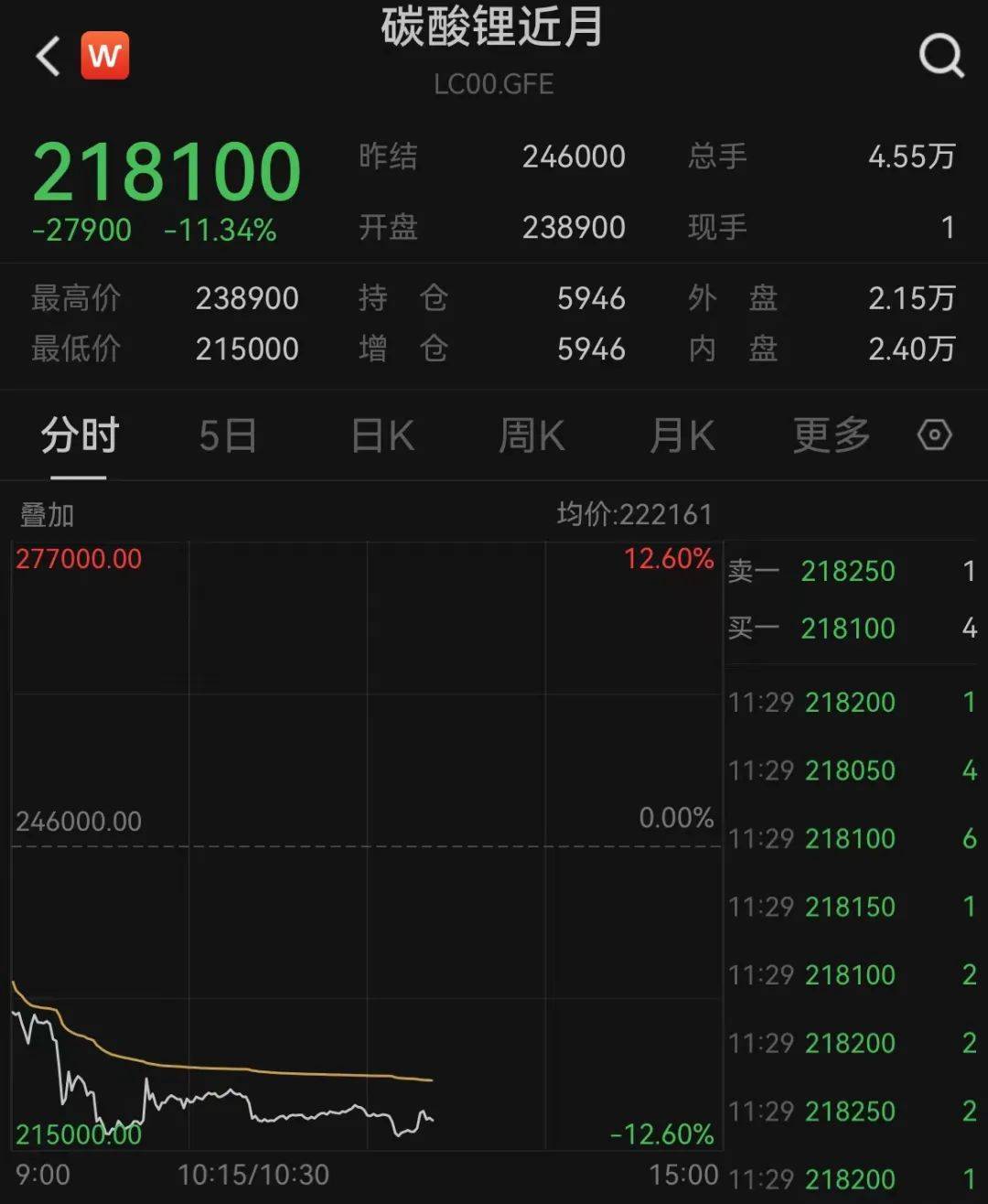
Task: Select the 分时 intraday tab
Action: pyautogui.click(x=80, y=435)
